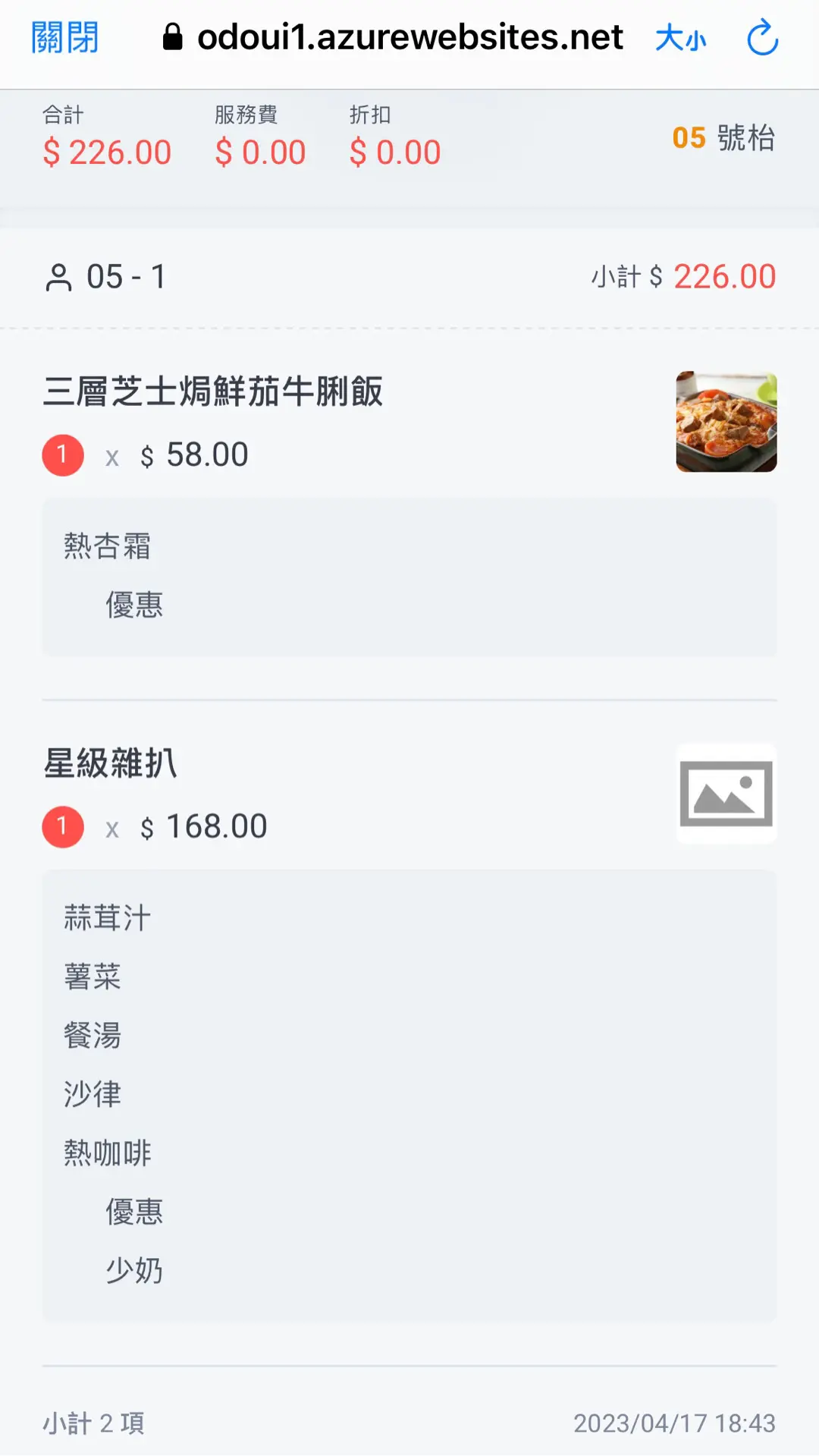Image resolution: width=819 pixels, height=1456 pixels.
Task: Open the 星級雜扒 placeholder image
Action: click(726, 794)
